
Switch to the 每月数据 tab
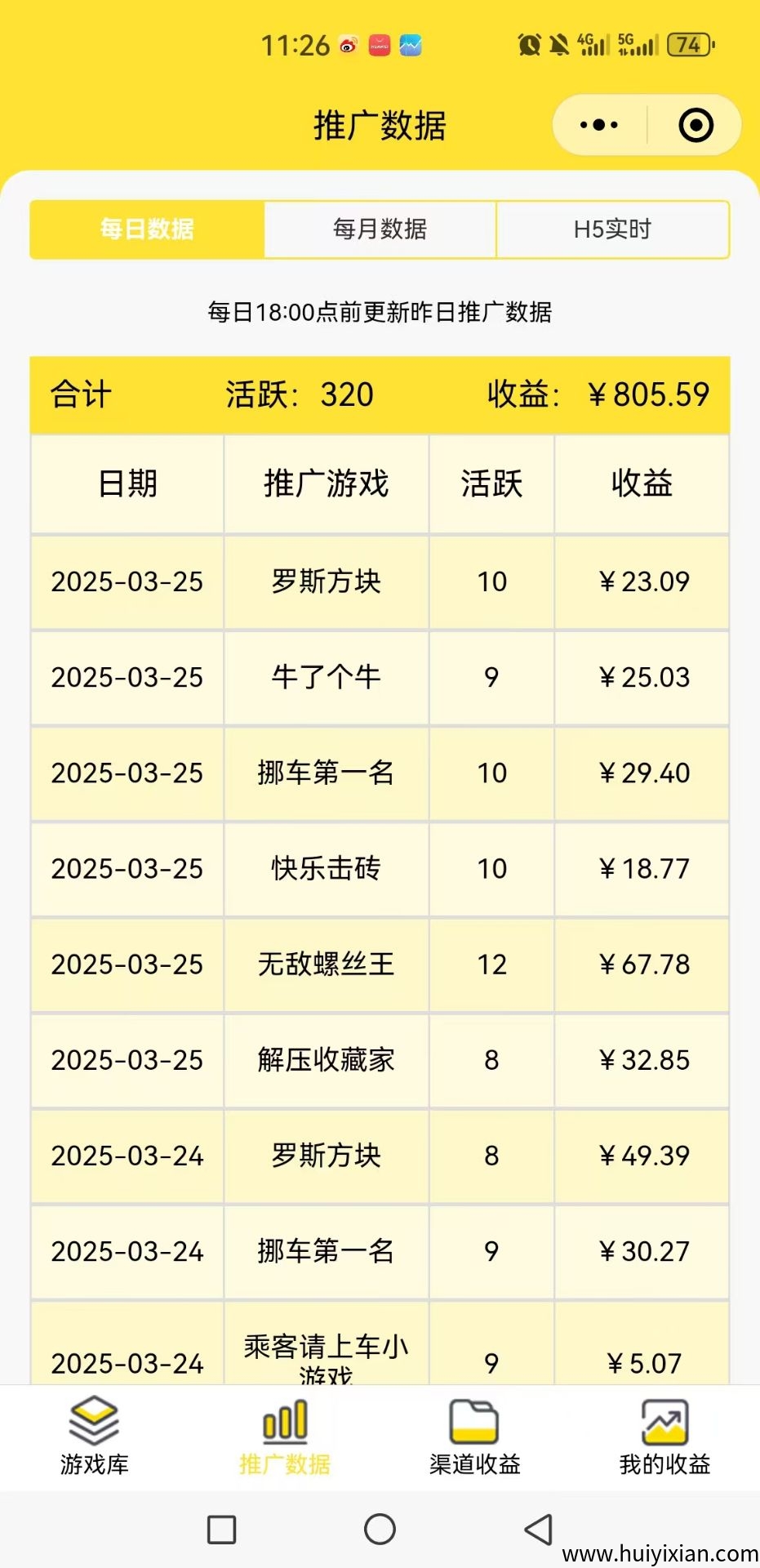pyautogui.click(x=380, y=229)
